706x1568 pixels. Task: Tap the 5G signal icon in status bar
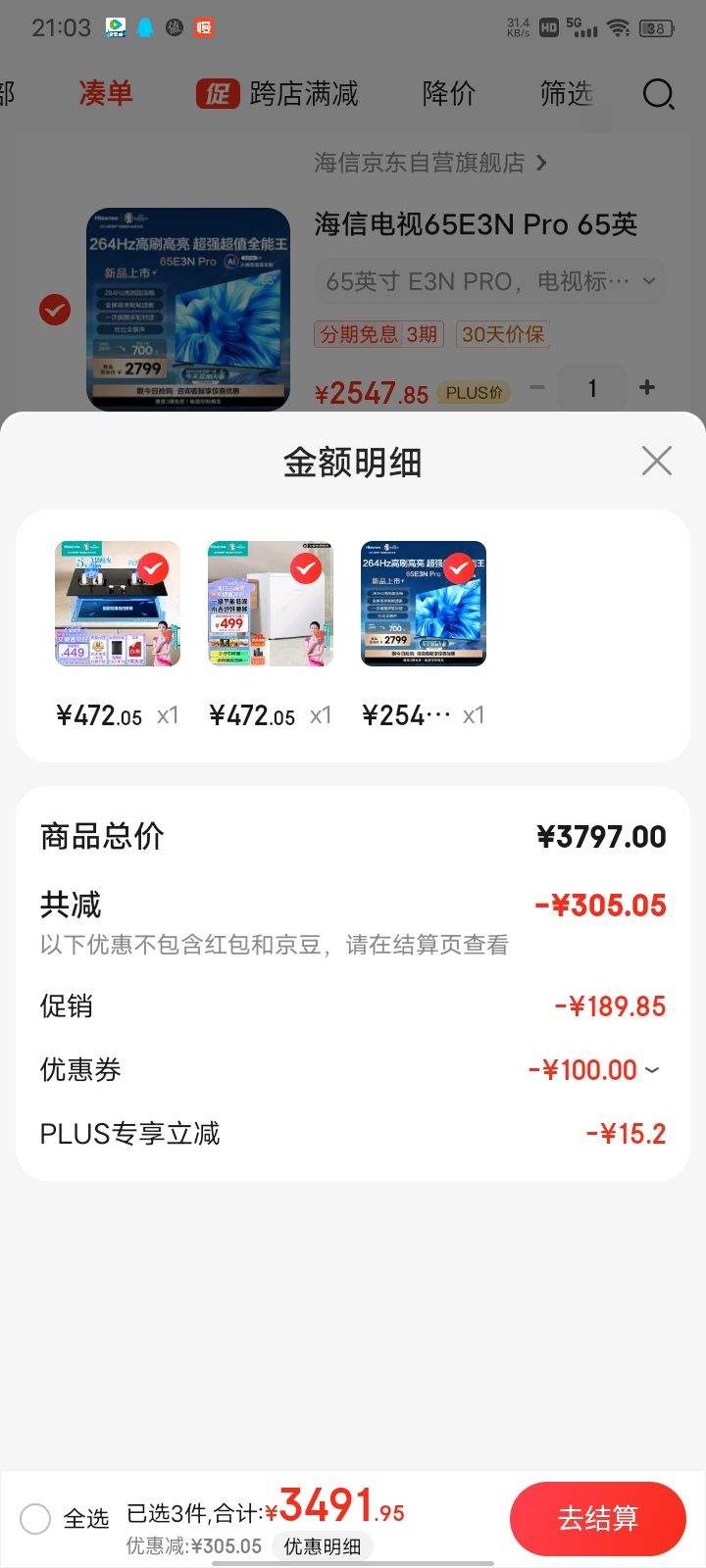coord(584,28)
